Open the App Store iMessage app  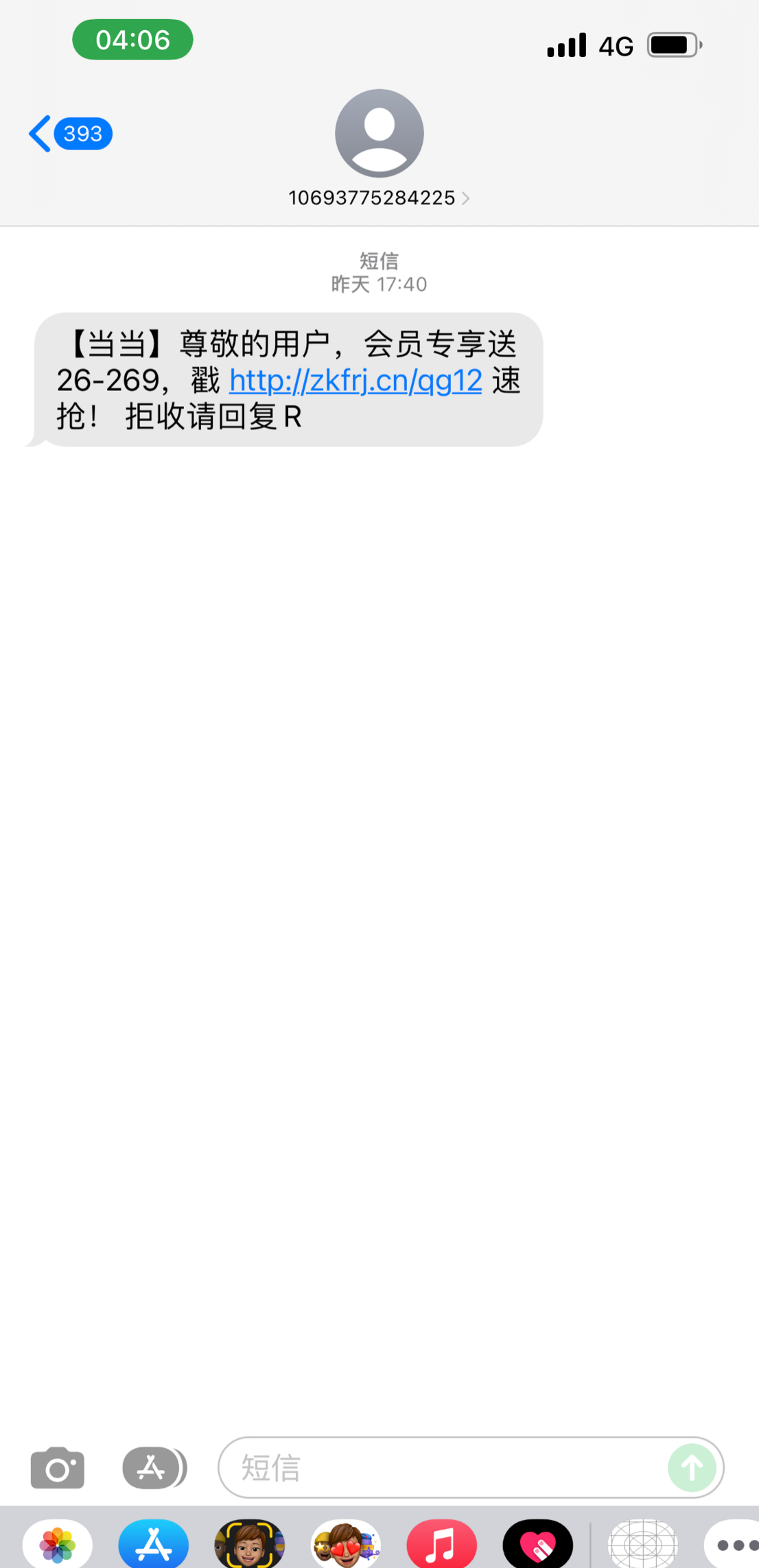click(154, 1545)
